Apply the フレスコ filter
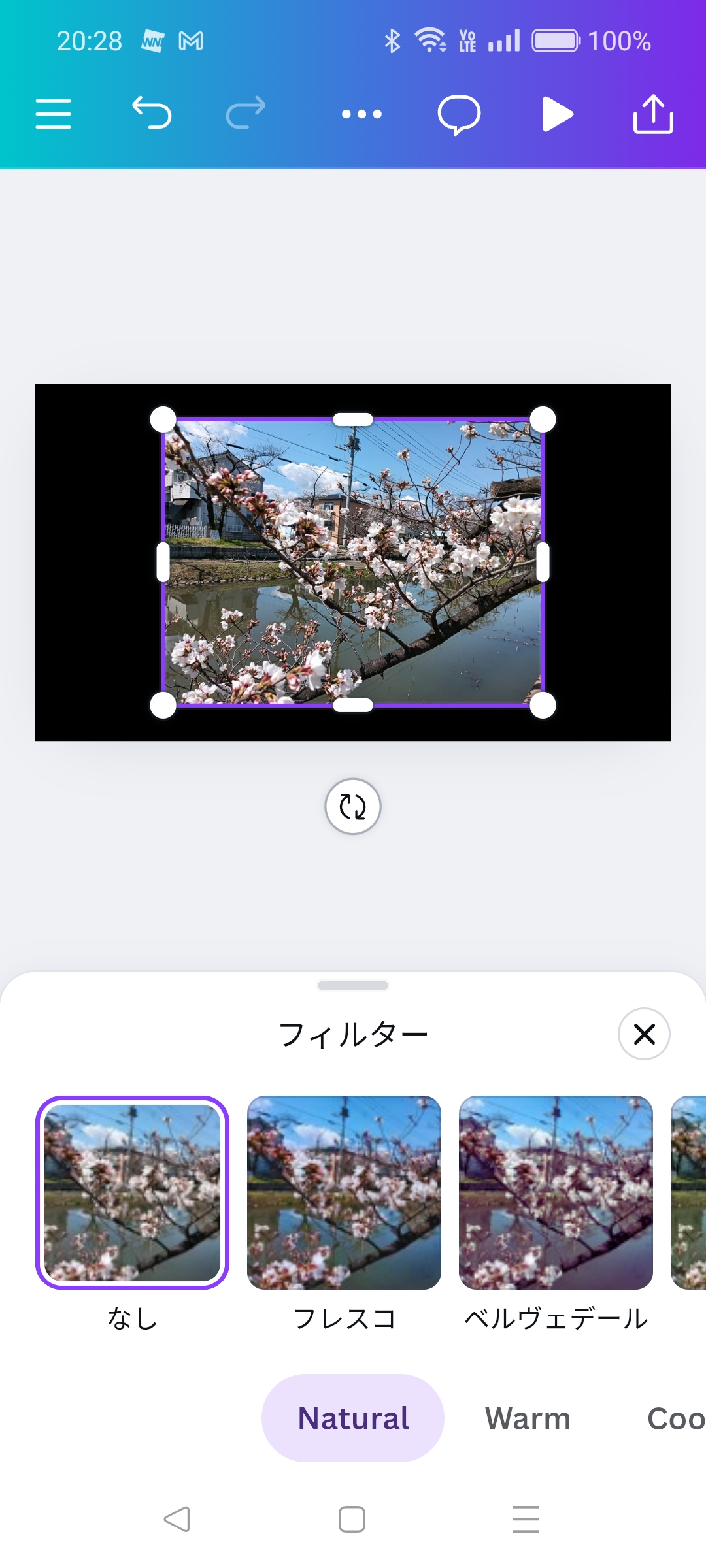The height and width of the screenshot is (1568, 706). (344, 1192)
